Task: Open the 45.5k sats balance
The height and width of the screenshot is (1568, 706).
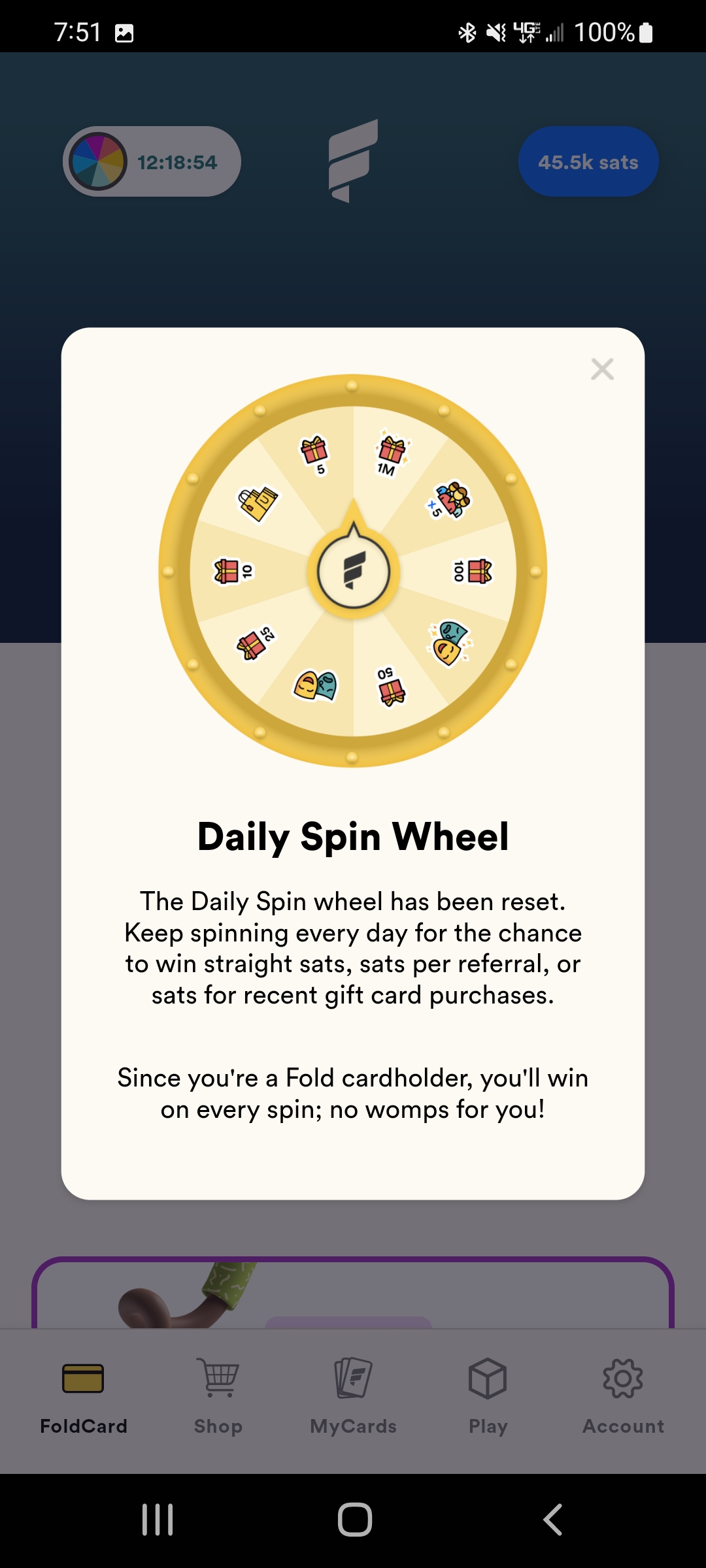Action: click(x=588, y=161)
